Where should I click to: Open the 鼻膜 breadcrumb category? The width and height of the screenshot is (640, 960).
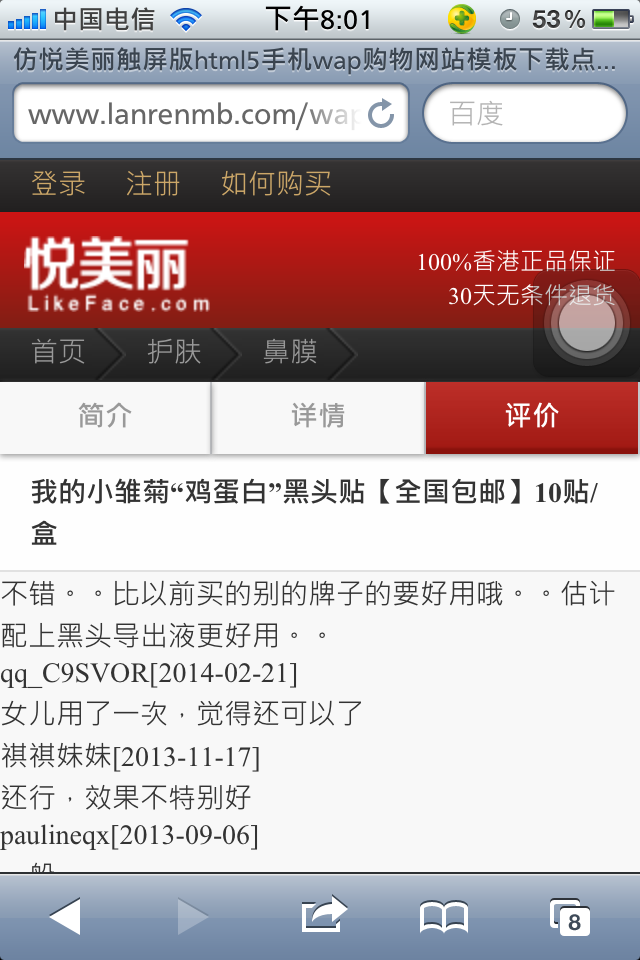[290, 352]
